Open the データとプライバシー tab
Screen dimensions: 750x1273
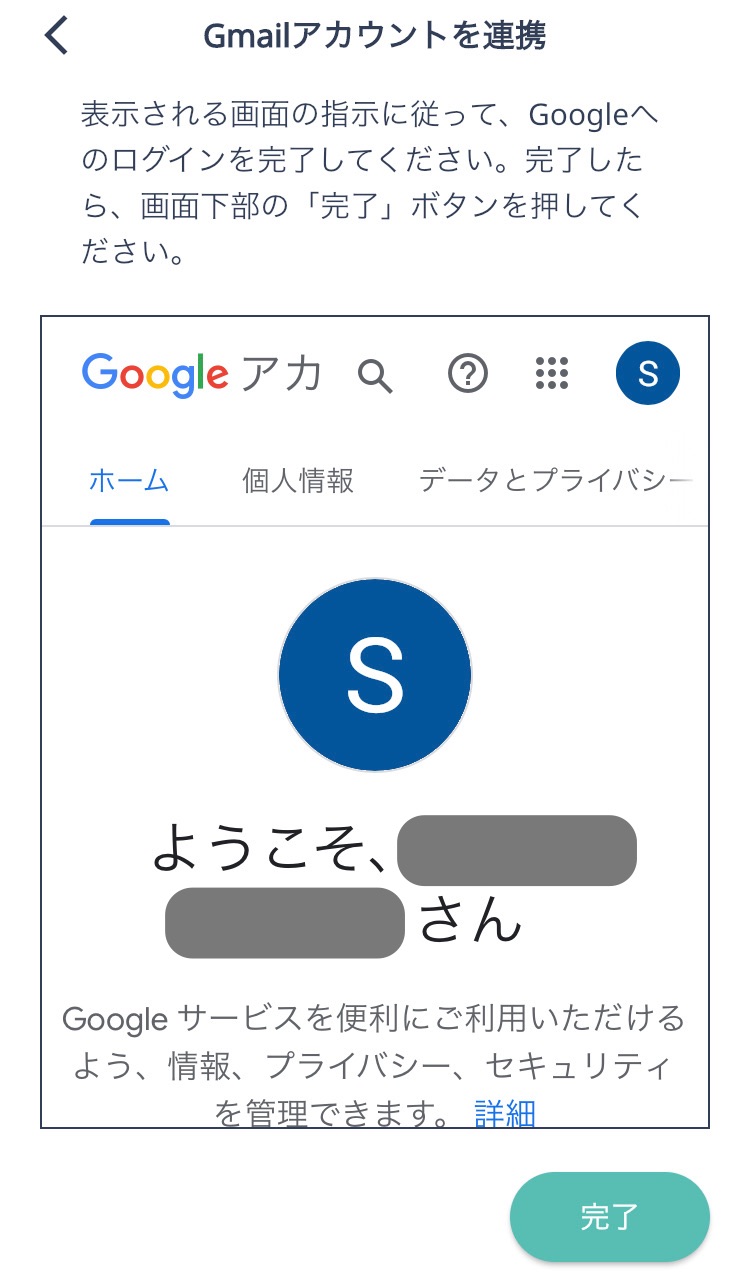tap(552, 481)
